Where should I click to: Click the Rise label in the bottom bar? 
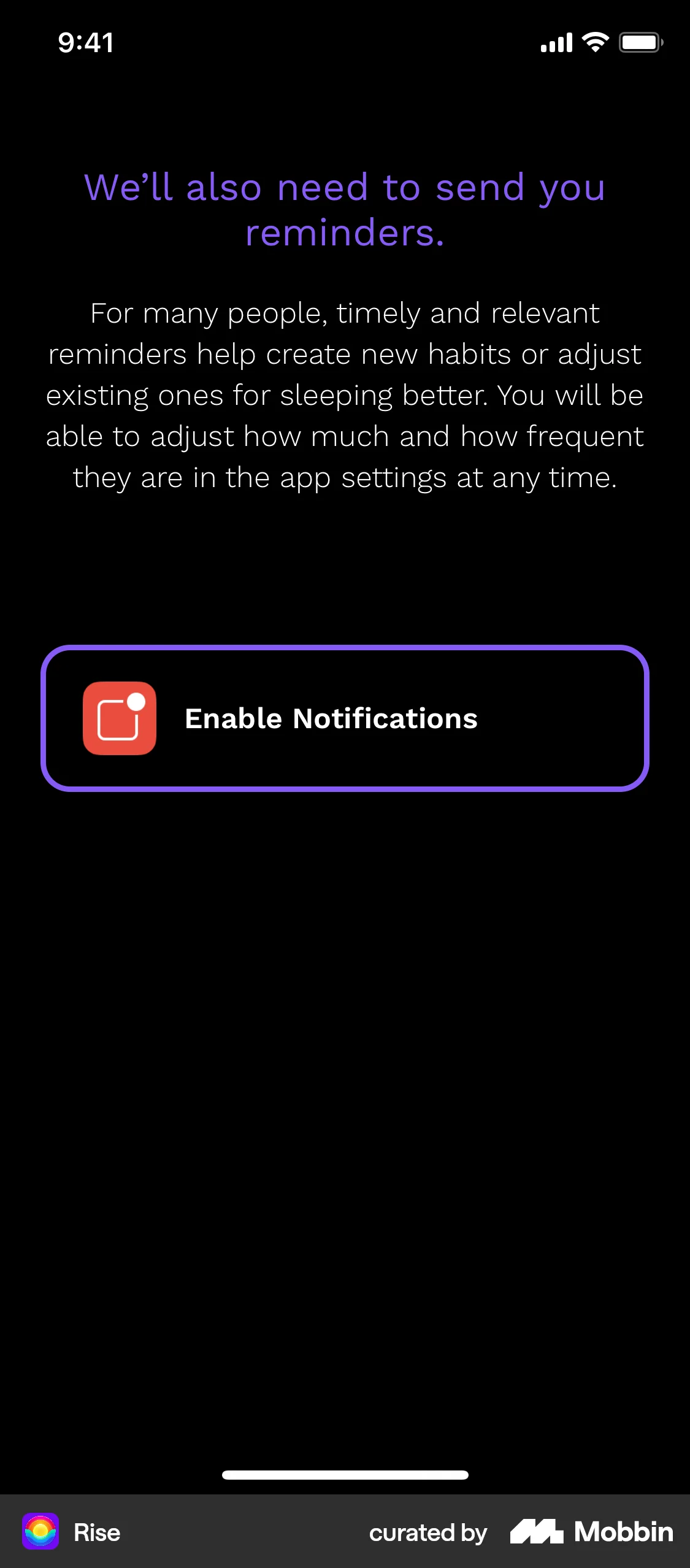tap(96, 1531)
